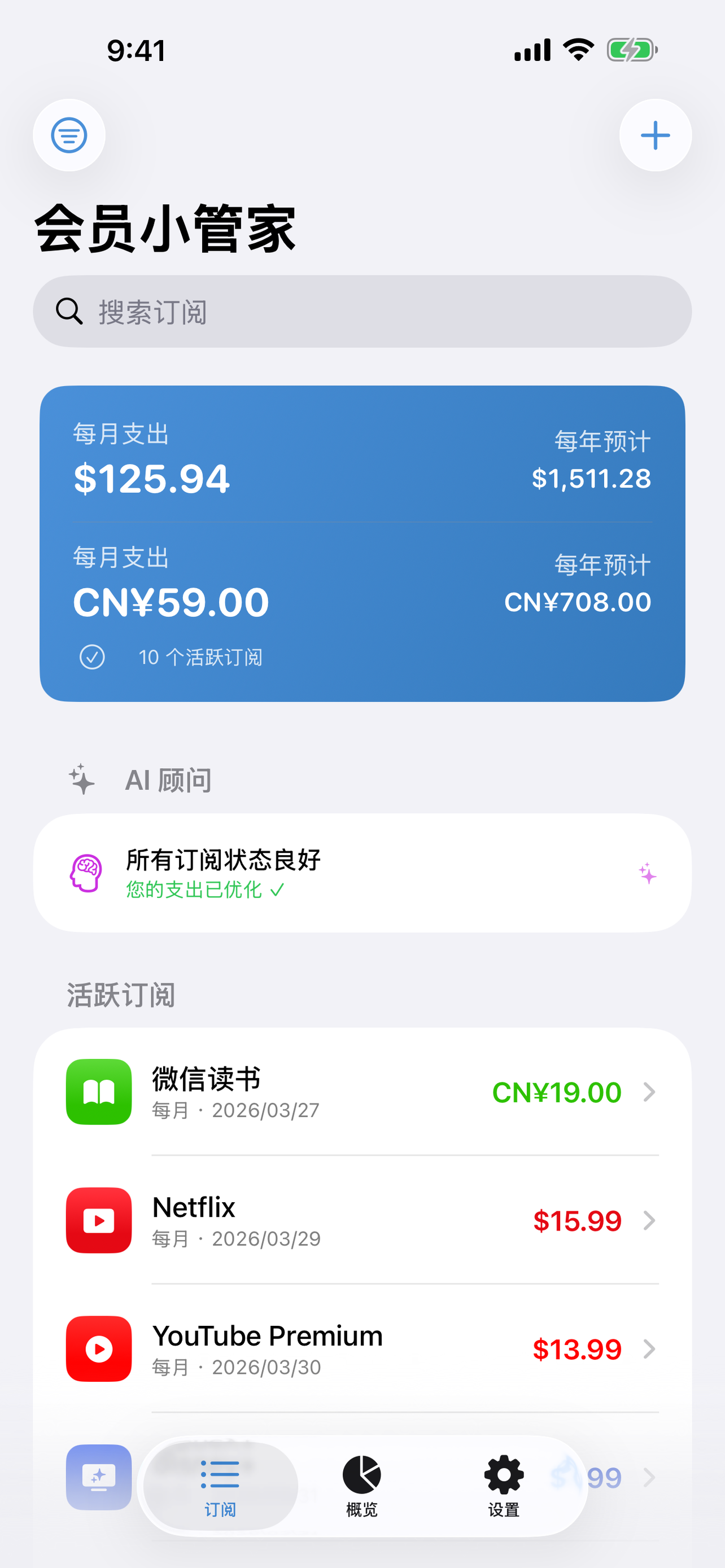Tap the purple brain icon in AI advisor
Screen dimensions: 725x1568
coord(87,871)
